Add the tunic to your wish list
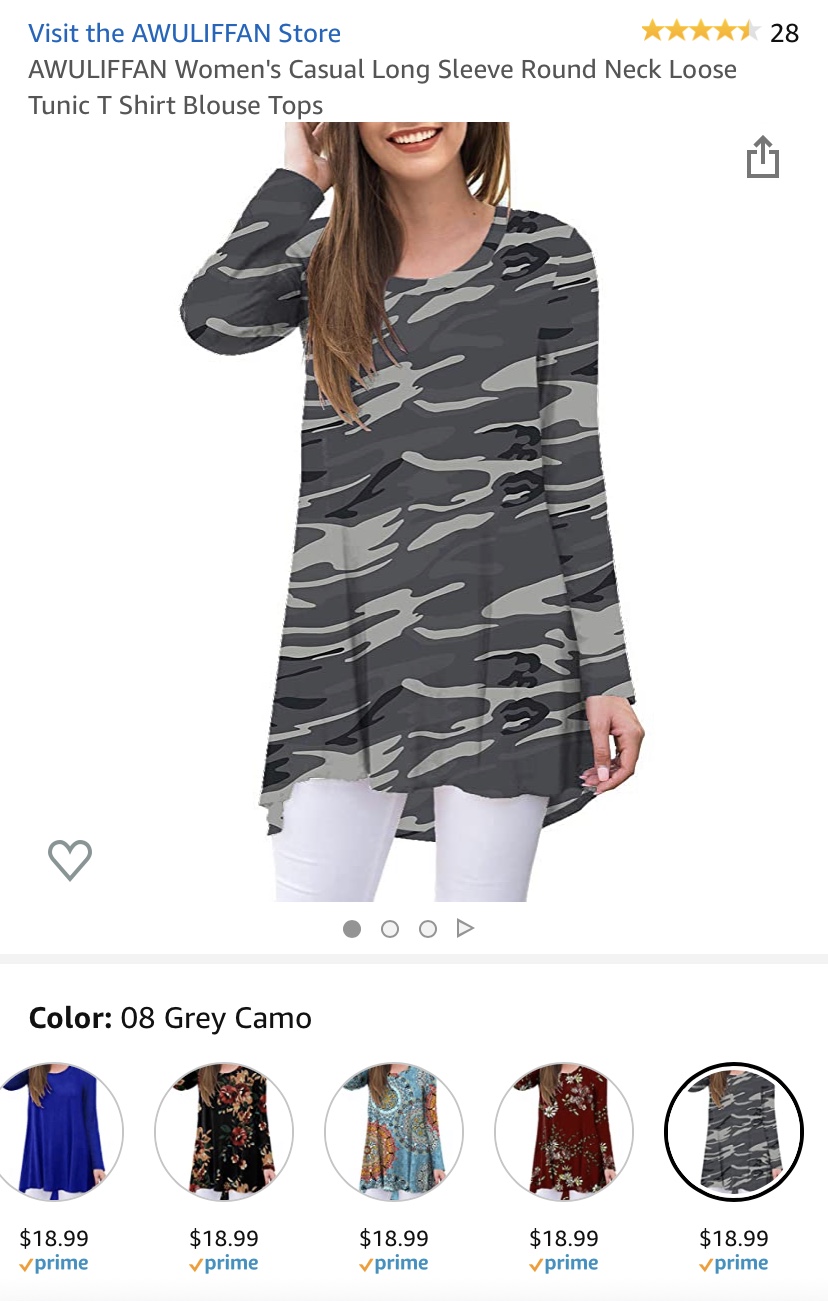Image resolution: width=828 pixels, height=1301 pixels. click(x=70, y=860)
